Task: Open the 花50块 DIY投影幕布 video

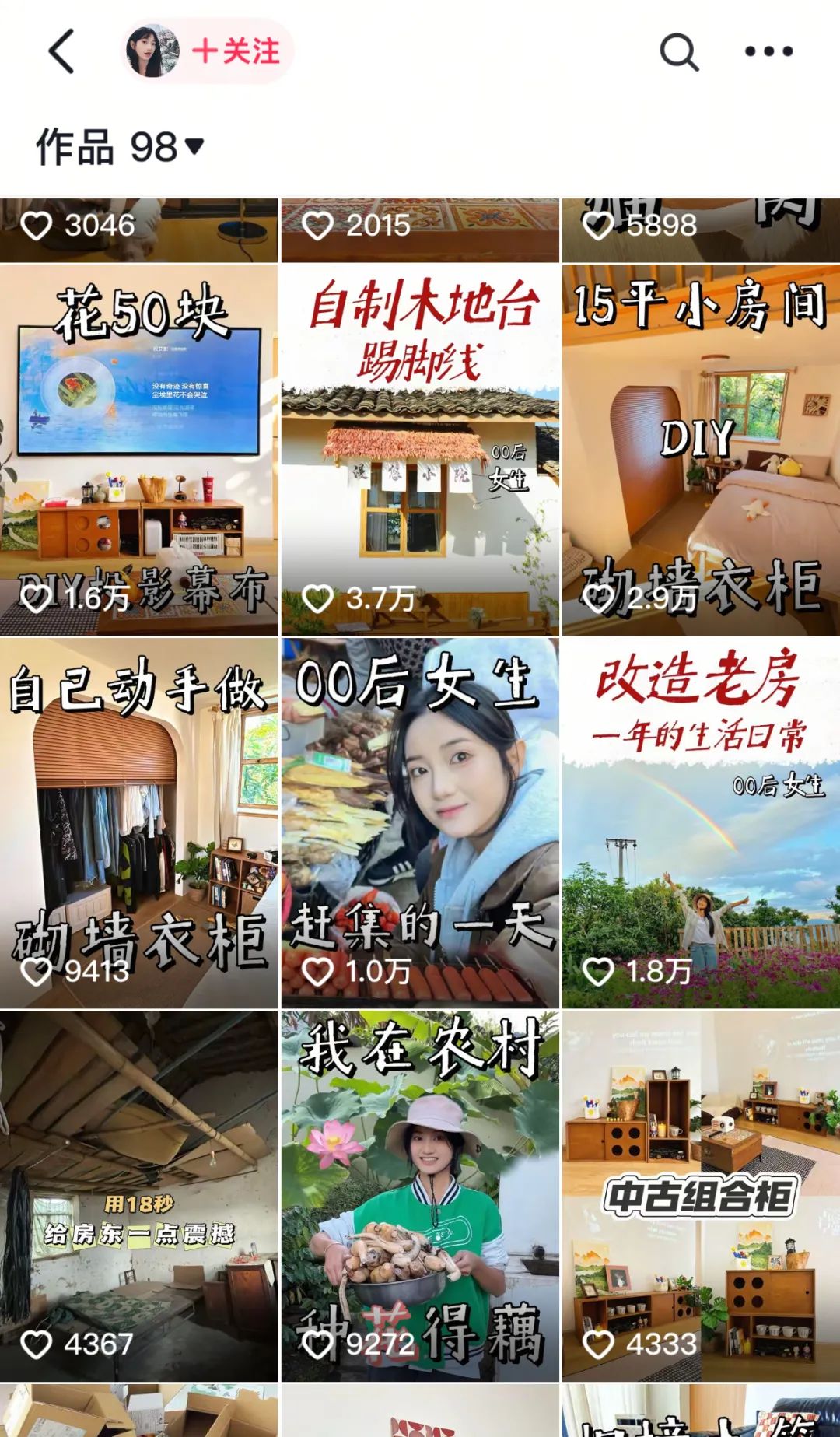Action: tap(138, 450)
